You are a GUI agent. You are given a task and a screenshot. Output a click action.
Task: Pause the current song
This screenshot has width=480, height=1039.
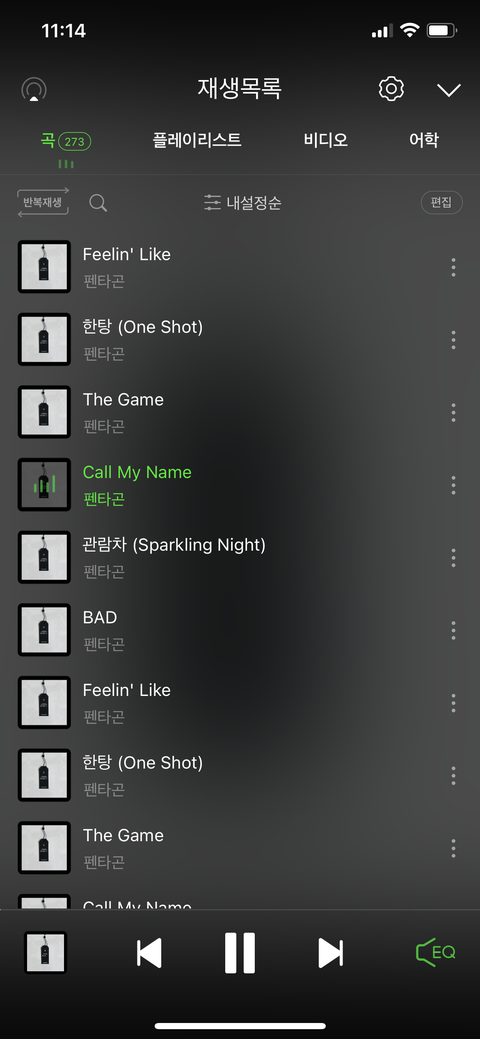[240, 953]
